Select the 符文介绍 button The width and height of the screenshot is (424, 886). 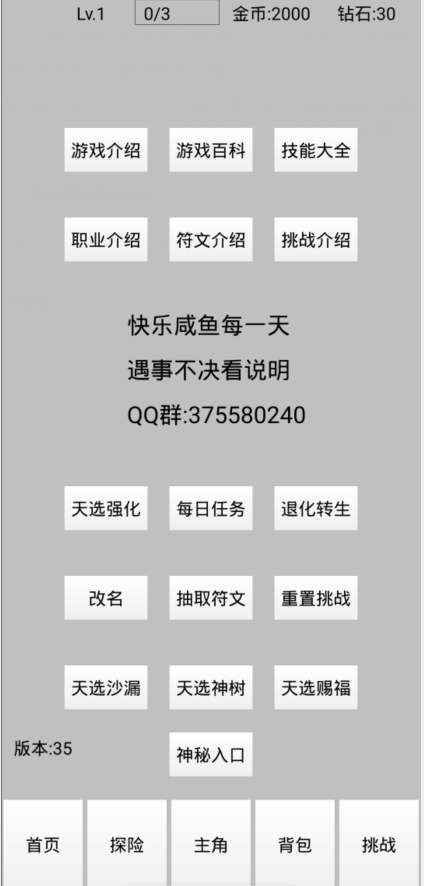pyautogui.click(x=211, y=240)
